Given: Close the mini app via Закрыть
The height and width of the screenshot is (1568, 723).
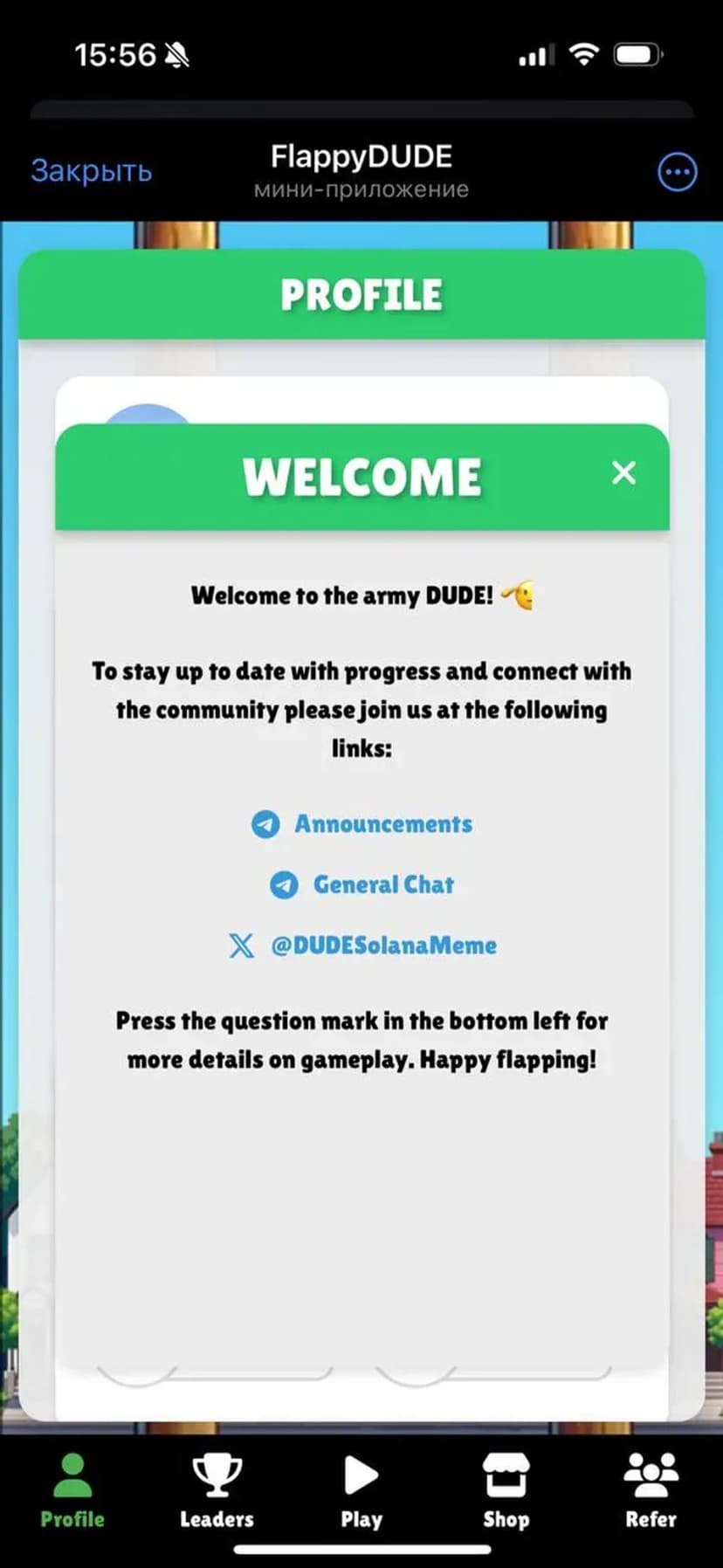Looking at the screenshot, I should [91, 170].
